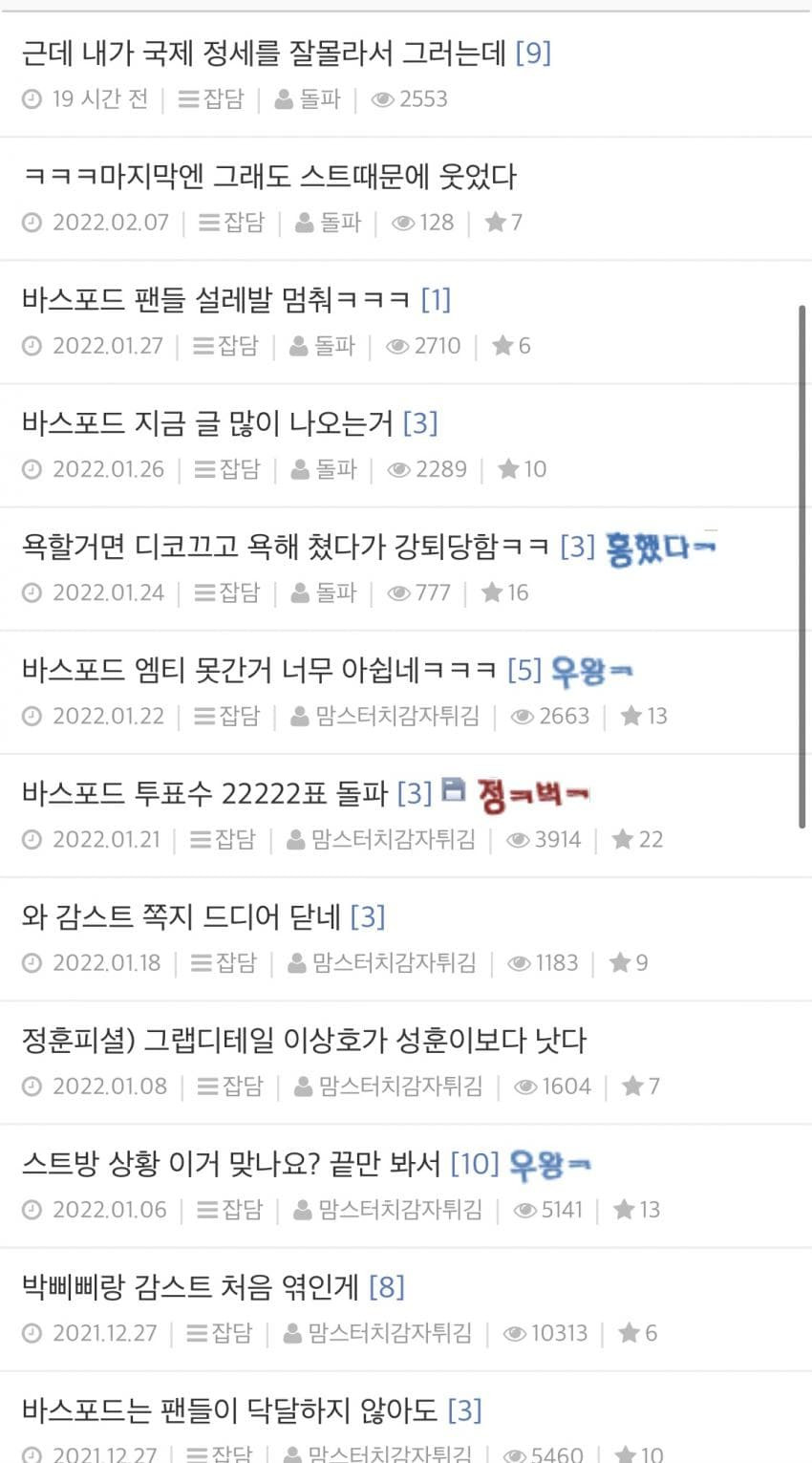Open post '스트방 상황 이거 맞나요? 끝만 봐서'
This screenshot has height=1463, width=812.
tap(230, 1164)
